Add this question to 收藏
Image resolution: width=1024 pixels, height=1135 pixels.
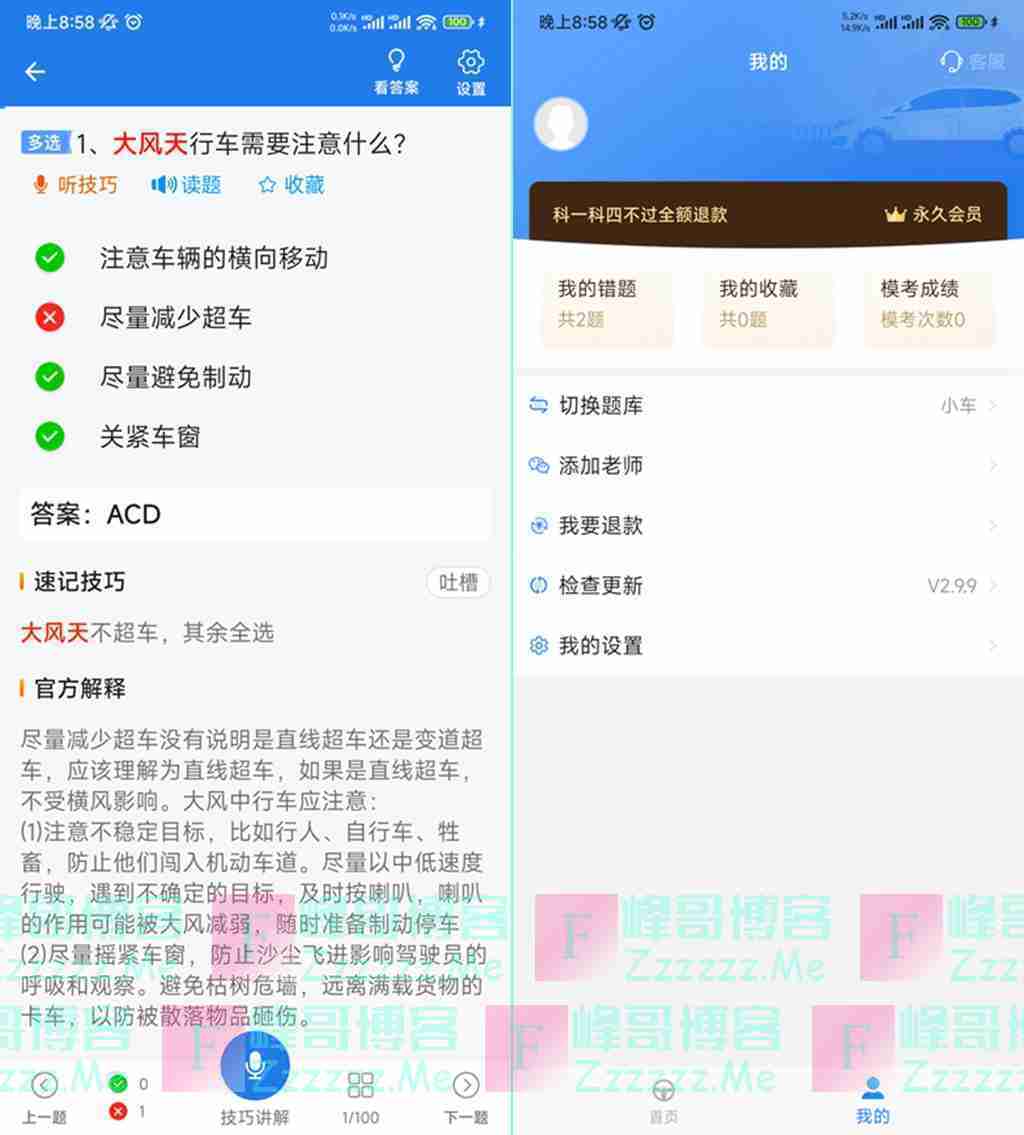(291, 185)
